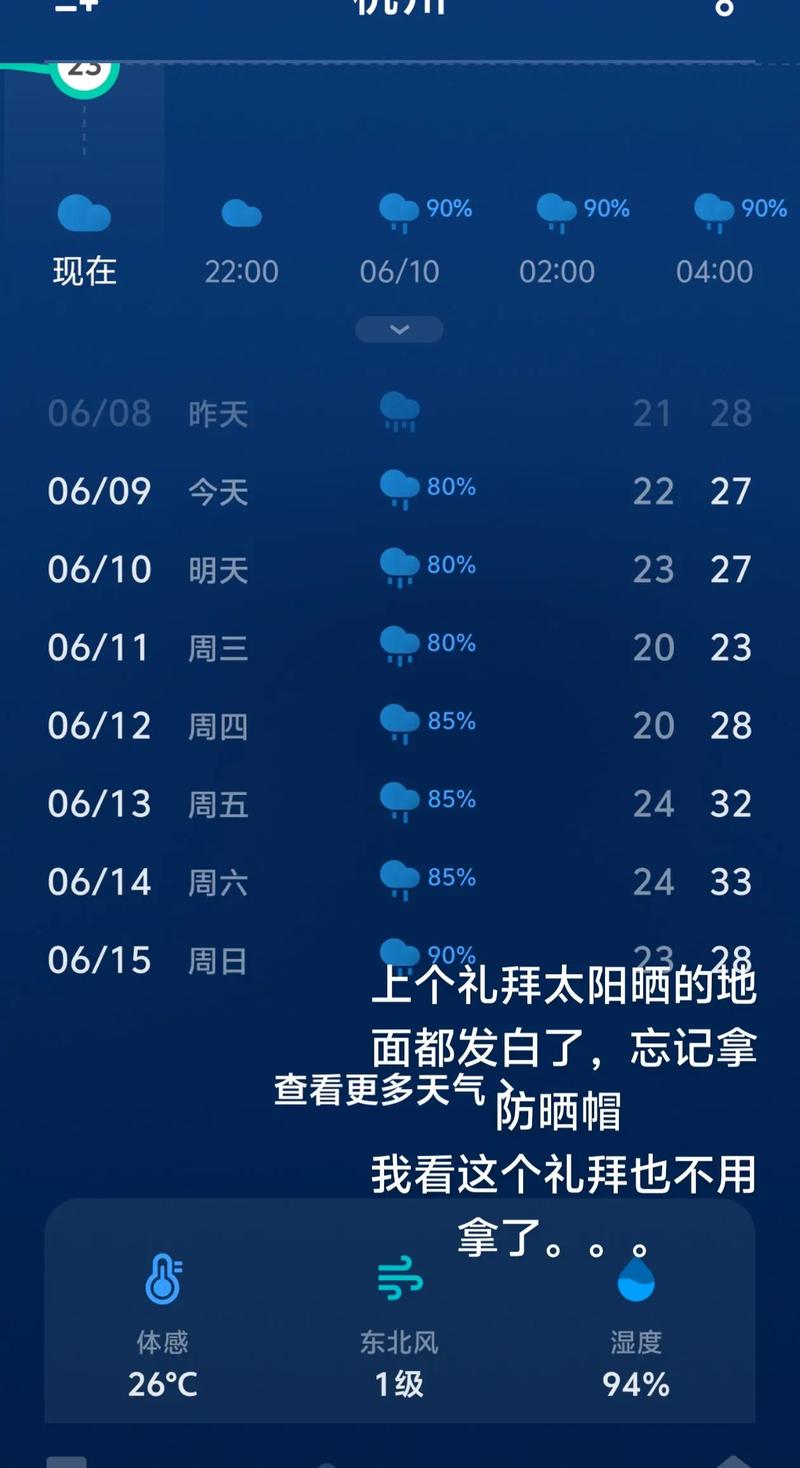
Task: Open 查看更多天气 link
Action: tap(395, 1089)
